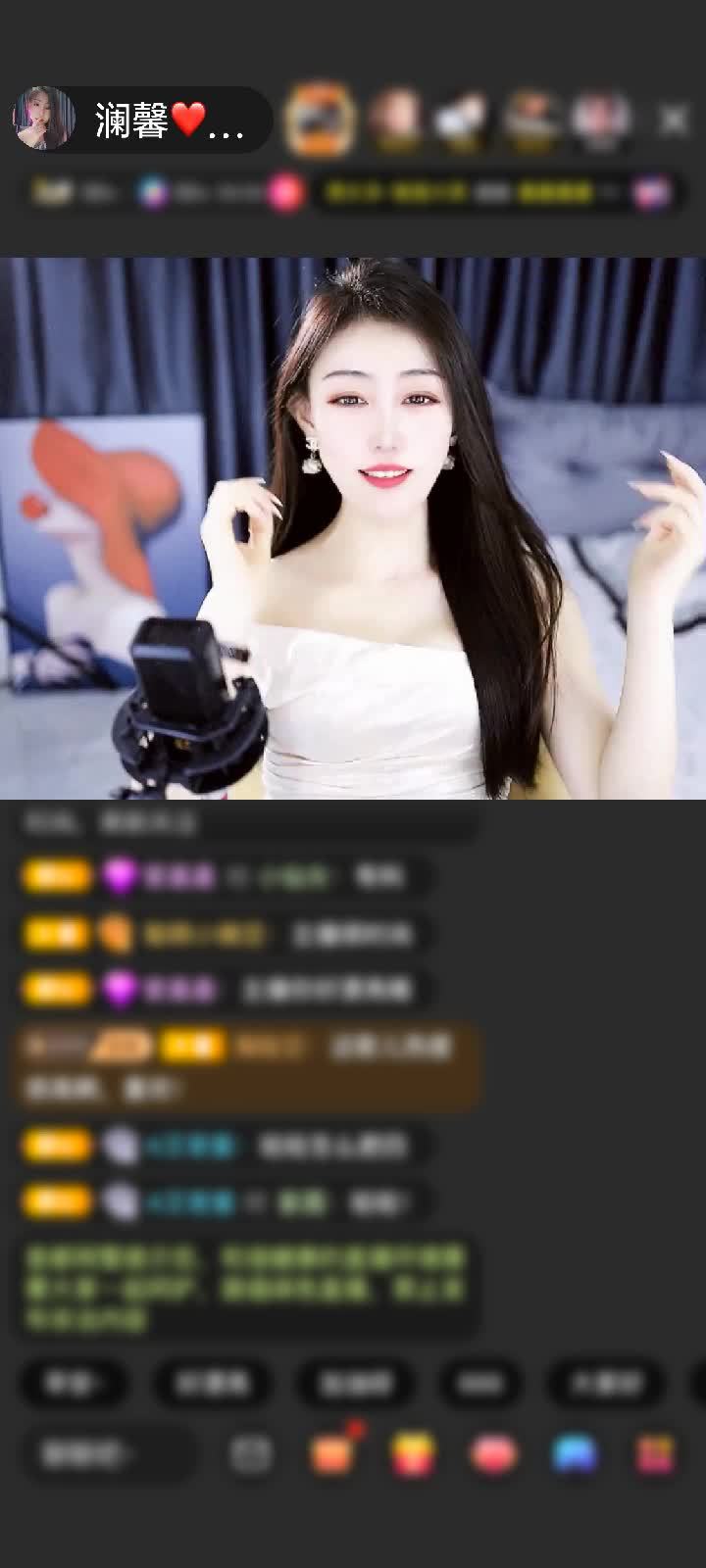Screen dimensions: 706x1568
Task: Tap the blue icon in bottom bar
Action: [x=575, y=1454]
